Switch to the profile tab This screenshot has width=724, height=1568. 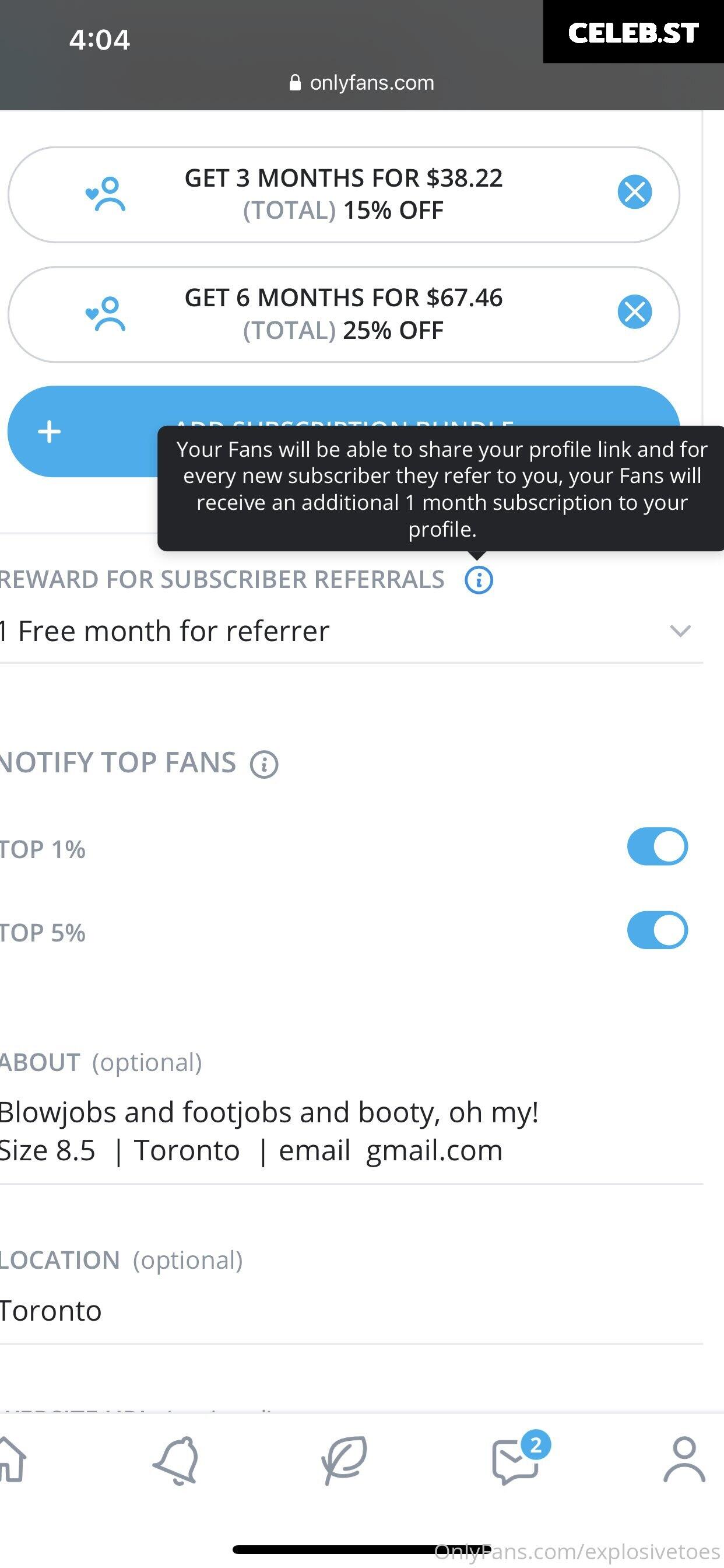pos(684,1460)
